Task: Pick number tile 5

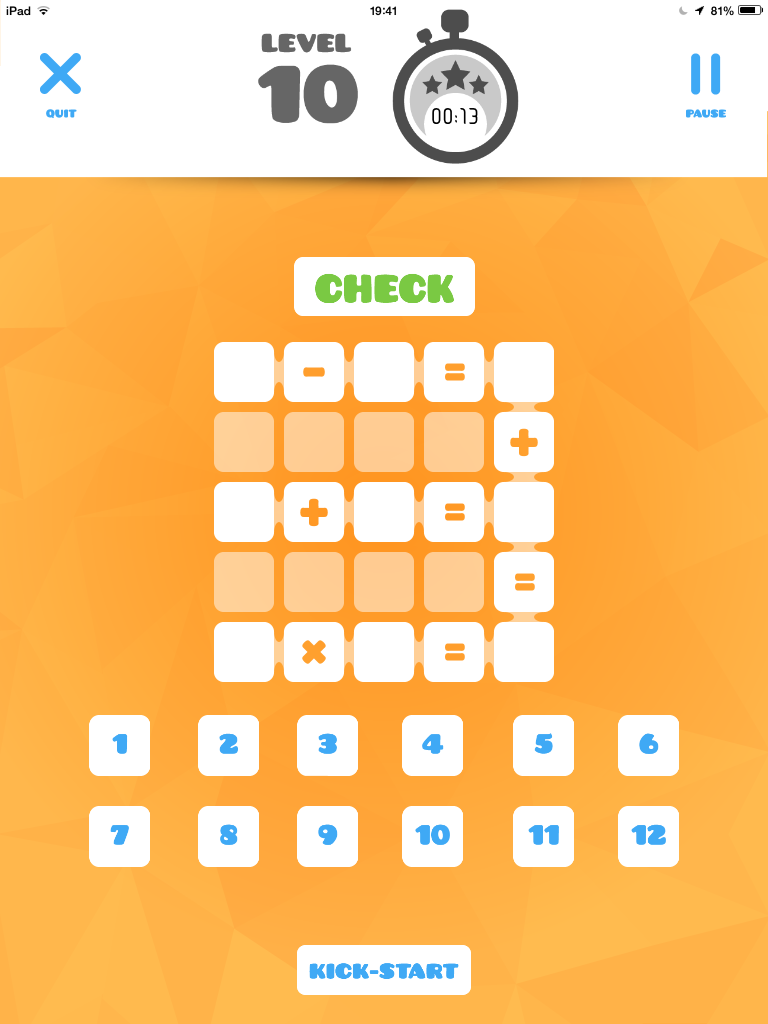Action: (x=543, y=745)
